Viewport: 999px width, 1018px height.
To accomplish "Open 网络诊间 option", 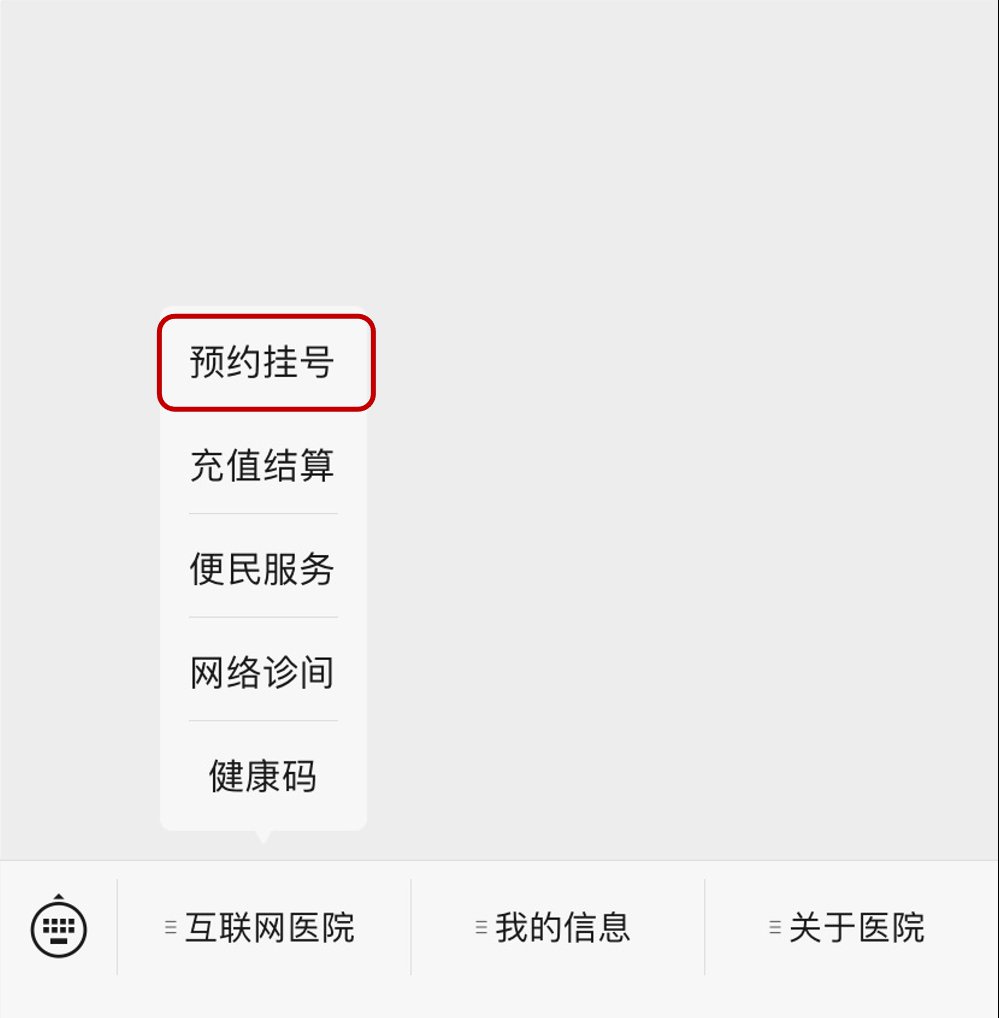I will tap(263, 673).
